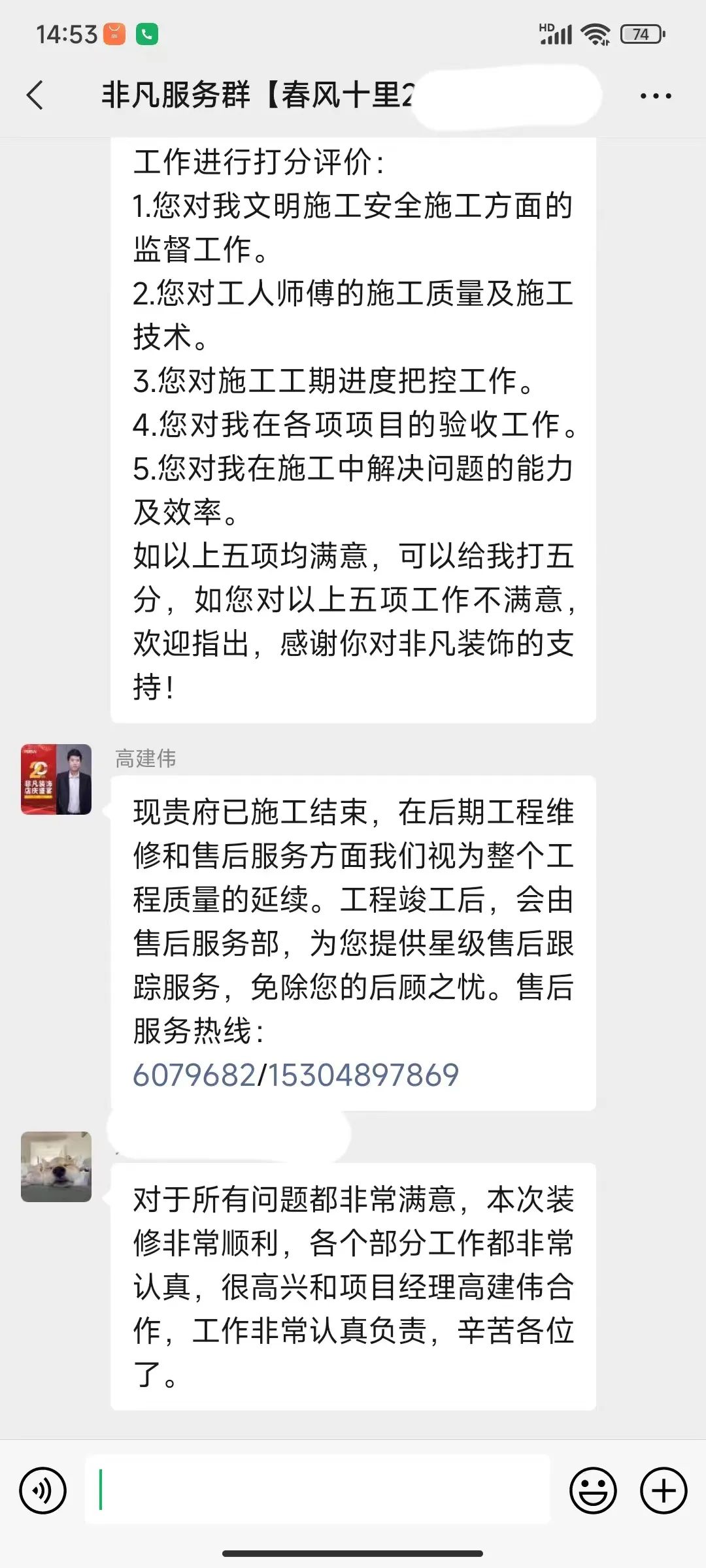
Task: Dial the mobile number 15304897869
Action: pyautogui.click(x=363, y=1075)
